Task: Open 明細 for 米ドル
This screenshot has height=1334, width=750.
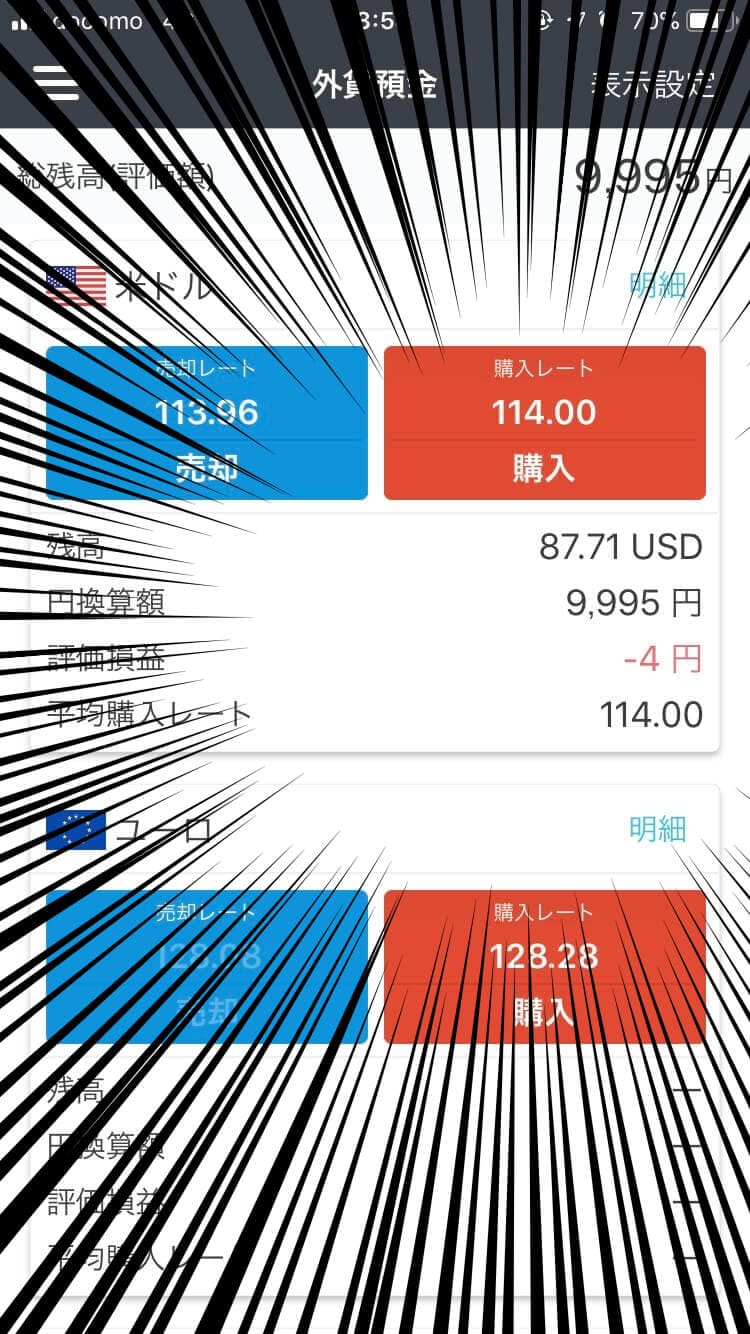Action: [657, 286]
